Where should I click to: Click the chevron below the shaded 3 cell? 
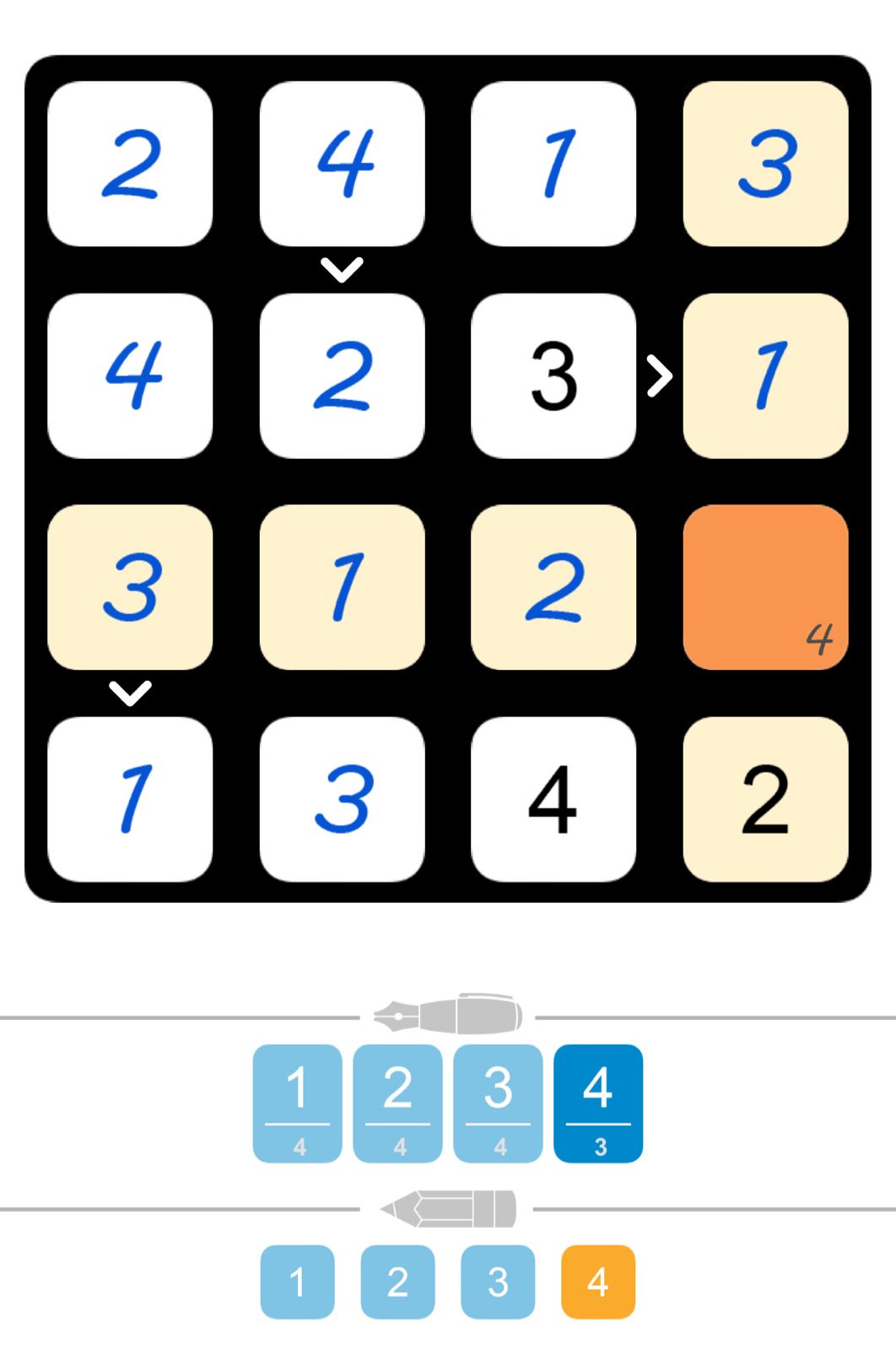131,694
